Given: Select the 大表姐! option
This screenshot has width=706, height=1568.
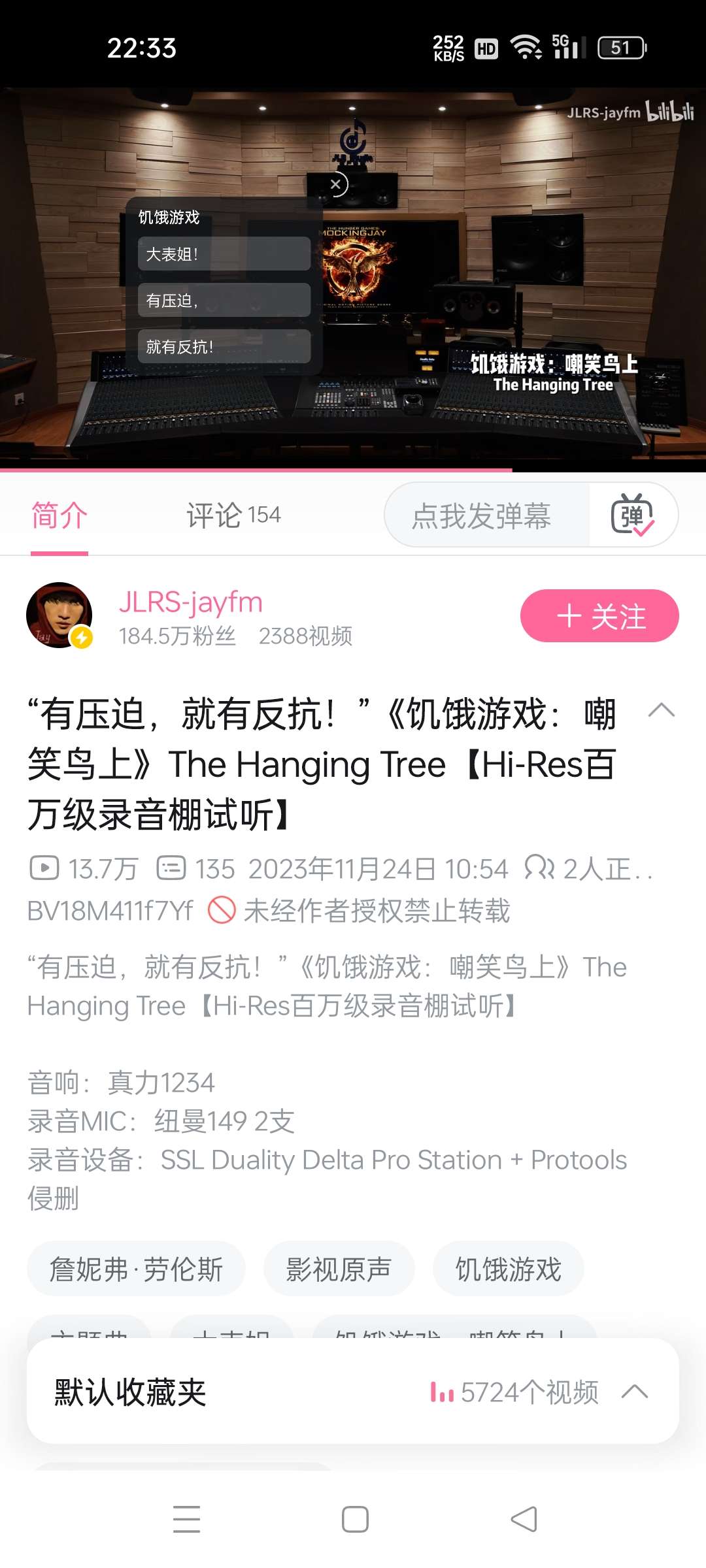Looking at the screenshot, I should tap(224, 254).
